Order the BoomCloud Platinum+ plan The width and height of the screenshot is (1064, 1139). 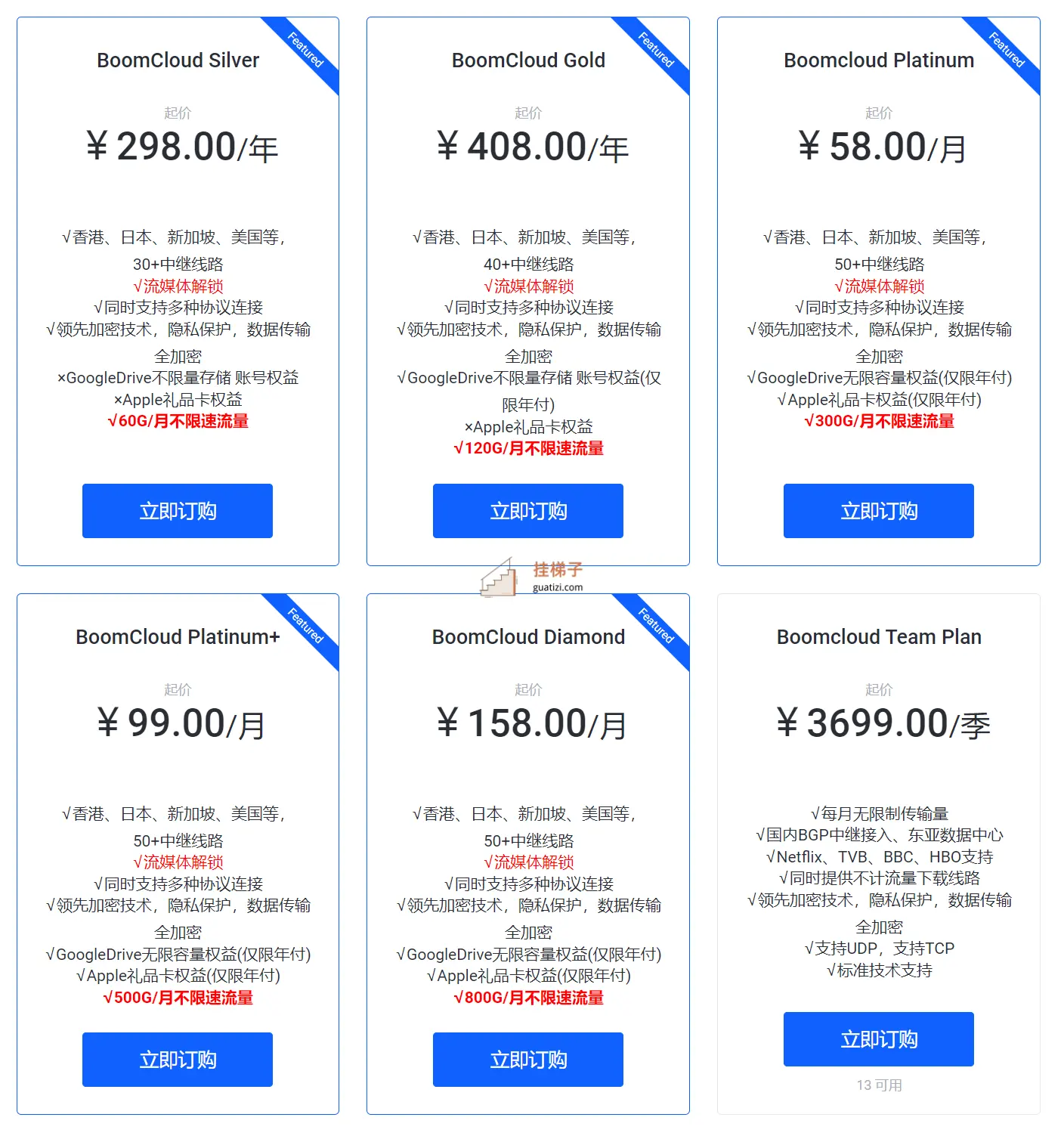click(178, 1060)
